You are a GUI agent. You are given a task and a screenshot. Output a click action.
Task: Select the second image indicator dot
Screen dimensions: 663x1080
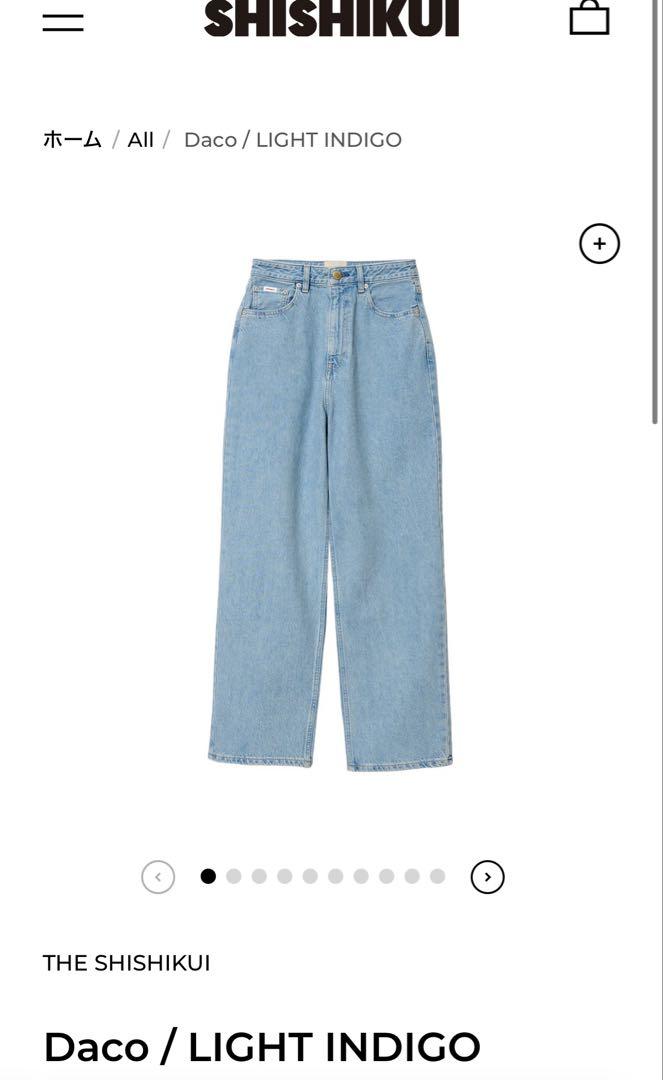233,876
